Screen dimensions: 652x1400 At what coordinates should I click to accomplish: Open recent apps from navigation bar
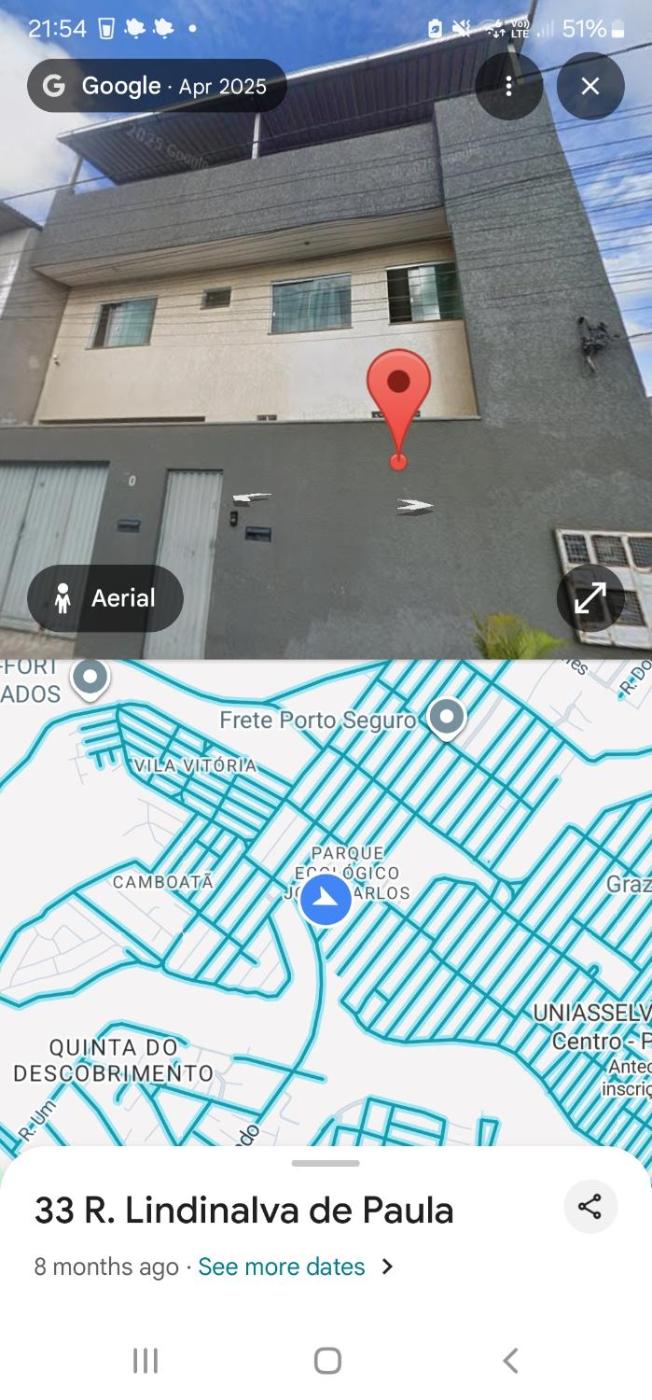click(146, 1360)
